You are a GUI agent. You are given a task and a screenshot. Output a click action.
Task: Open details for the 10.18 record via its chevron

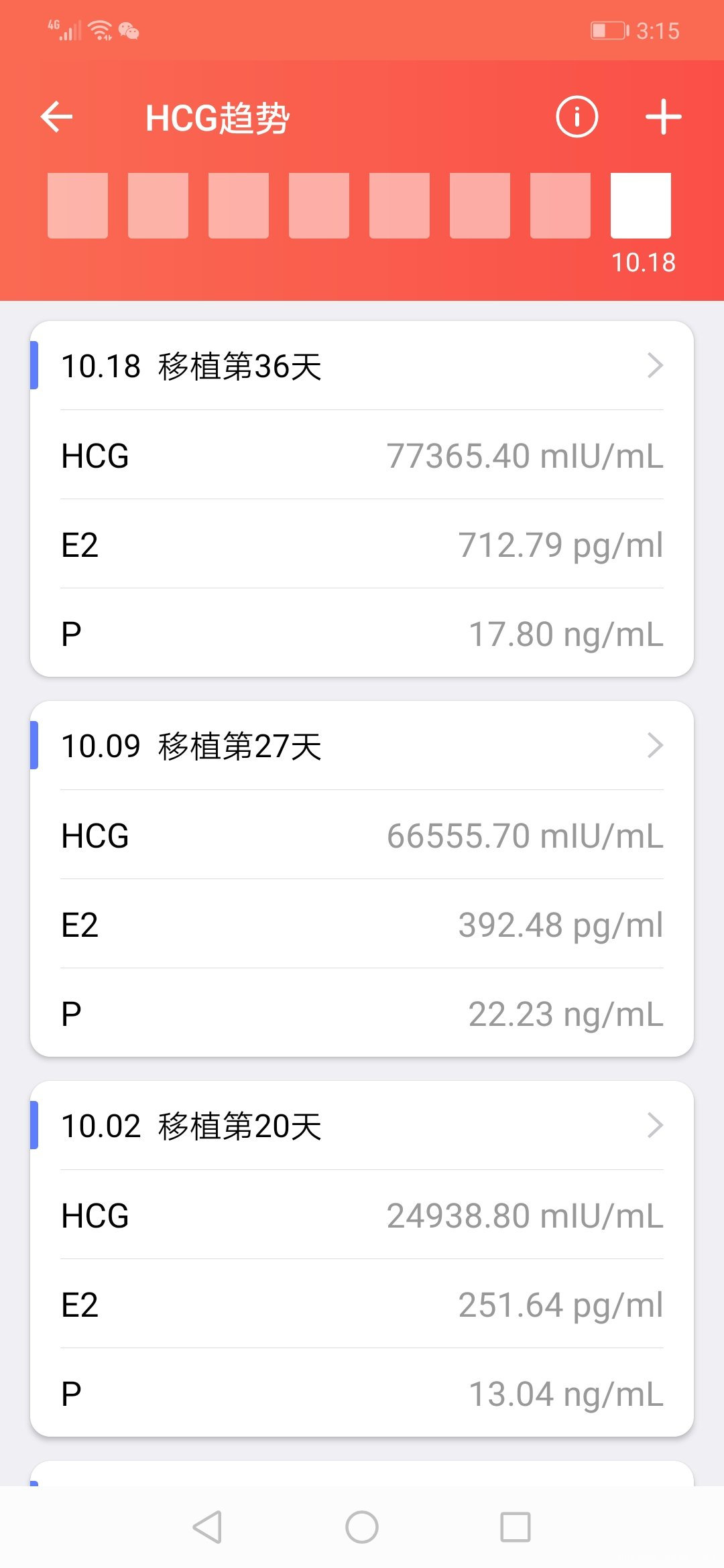(655, 365)
